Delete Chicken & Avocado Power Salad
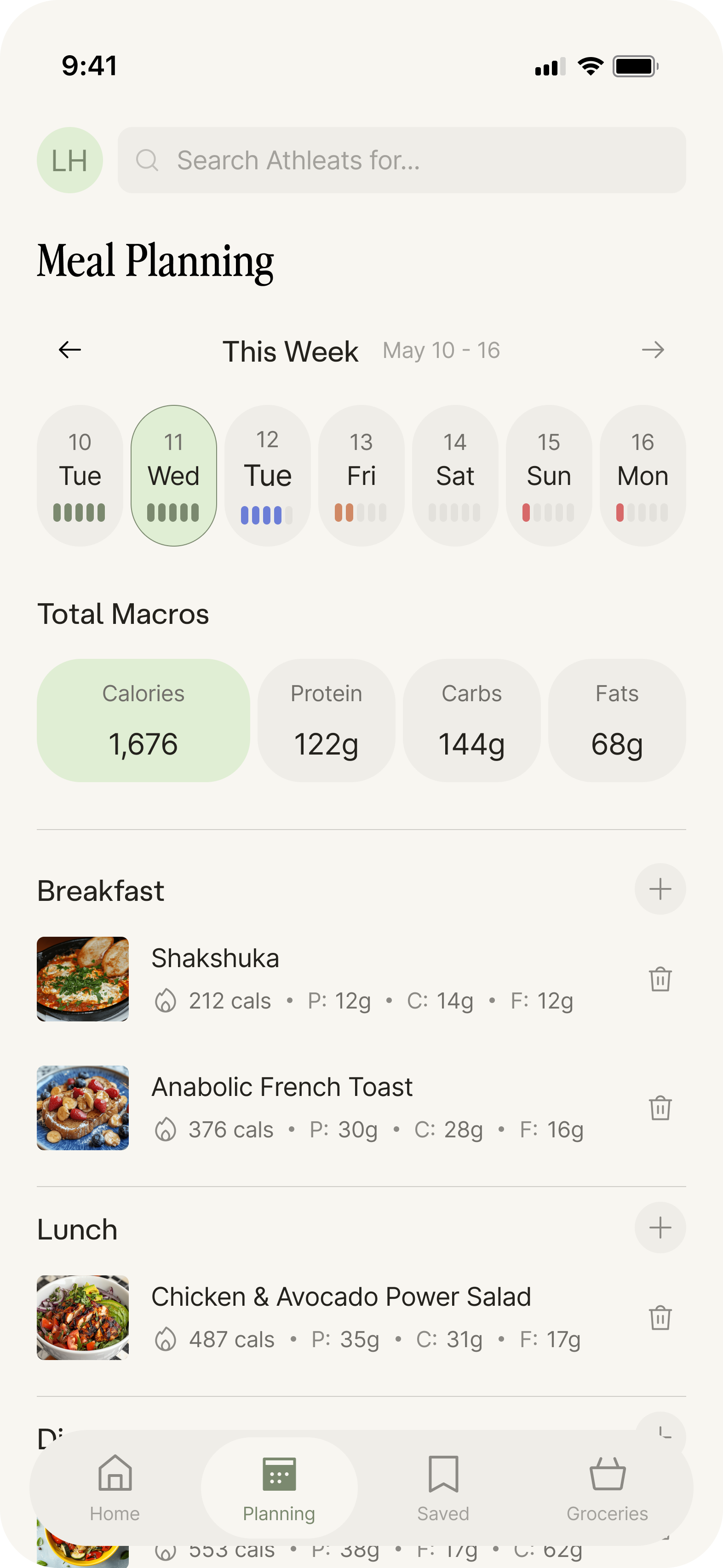The image size is (723, 1568). pos(660,1318)
